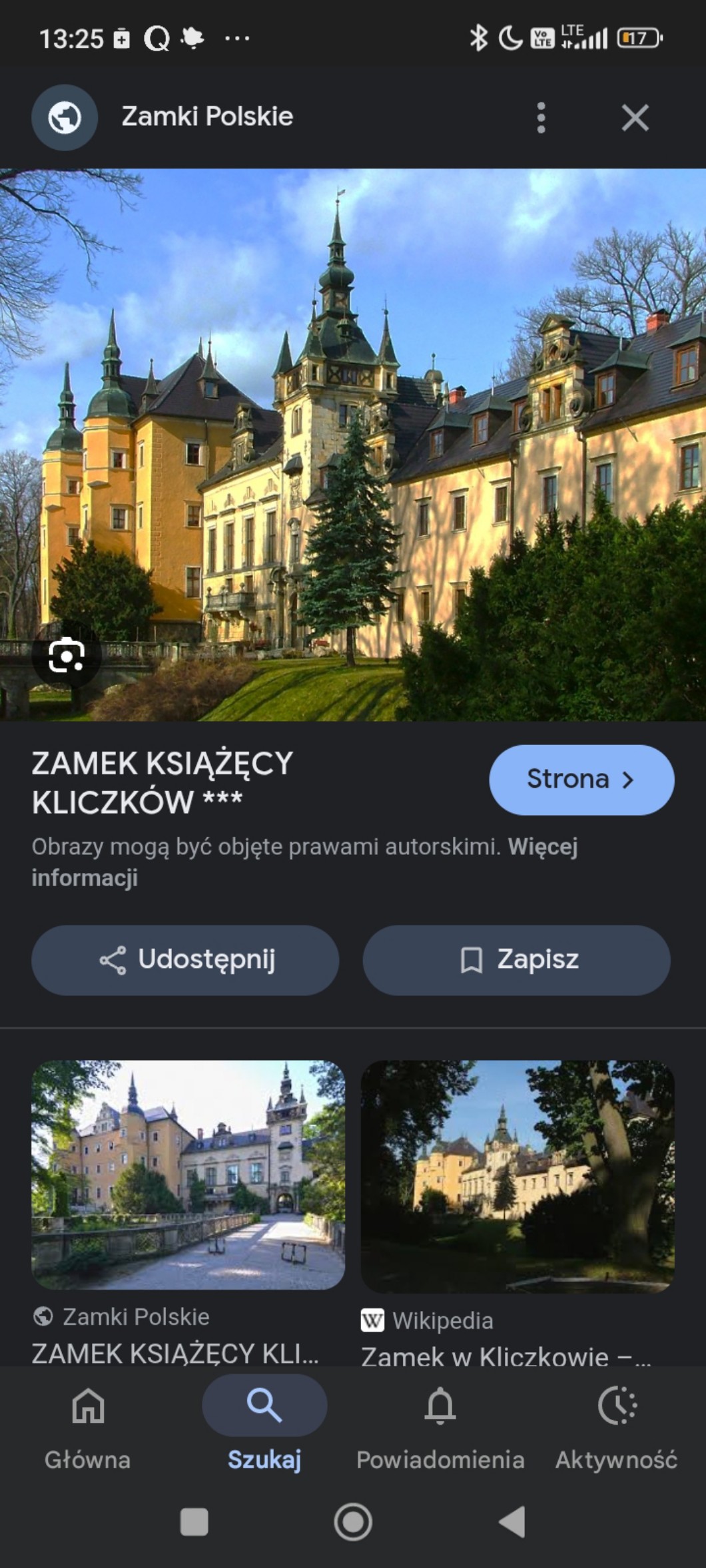Open the Wikipedia Zamek w Kliczkowie result
The image size is (706, 1568).
pos(517,1177)
